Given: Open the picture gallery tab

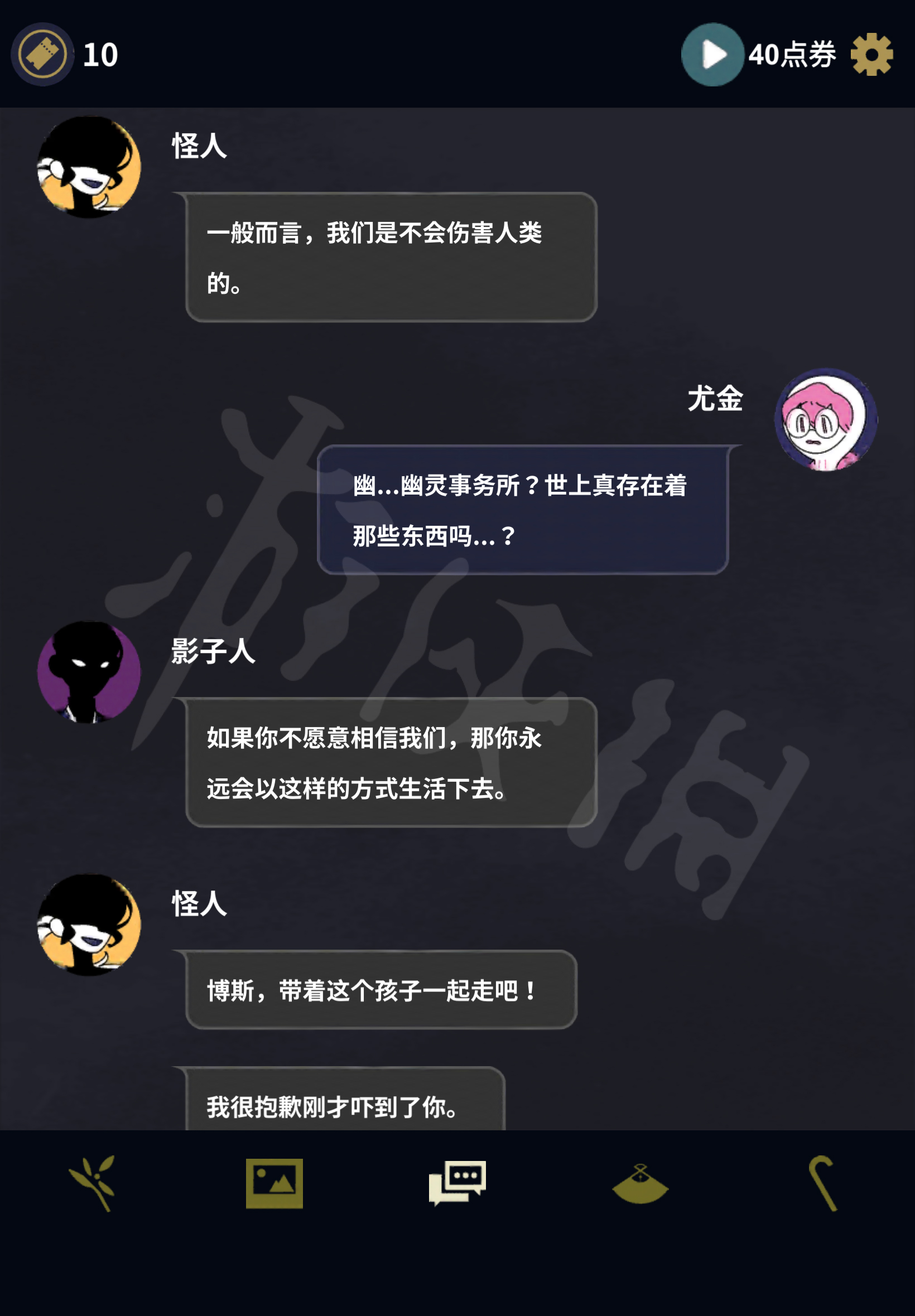Looking at the screenshot, I should click(274, 1183).
